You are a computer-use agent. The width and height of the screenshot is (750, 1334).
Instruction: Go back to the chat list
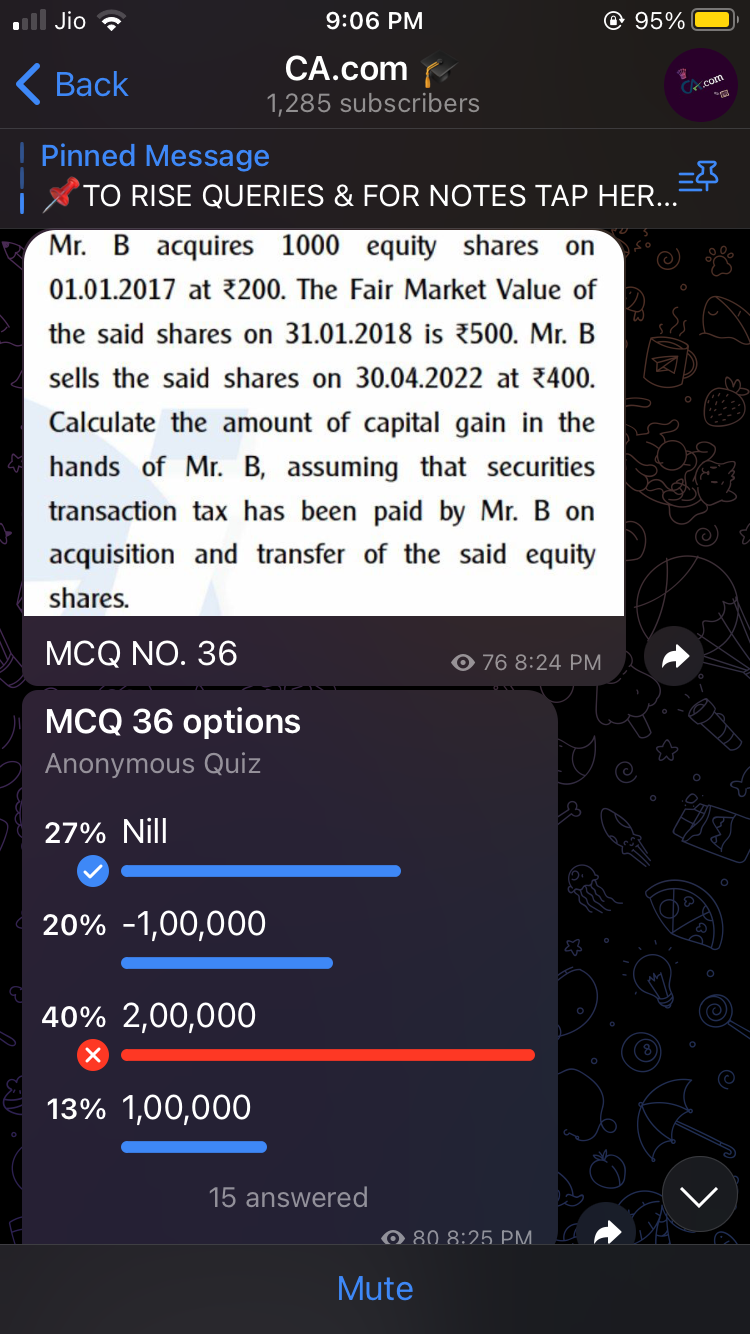(72, 85)
